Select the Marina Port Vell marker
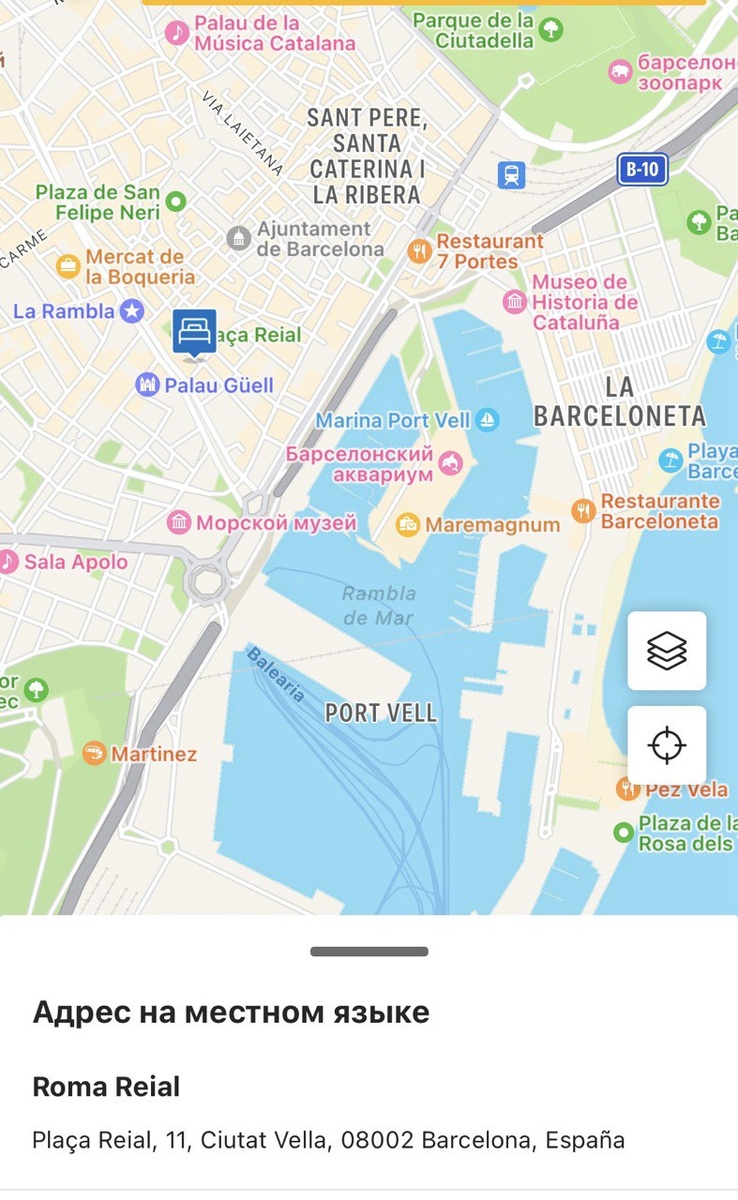Image resolution: width=738 pixels, height=1200 pixels. (487, 420)
